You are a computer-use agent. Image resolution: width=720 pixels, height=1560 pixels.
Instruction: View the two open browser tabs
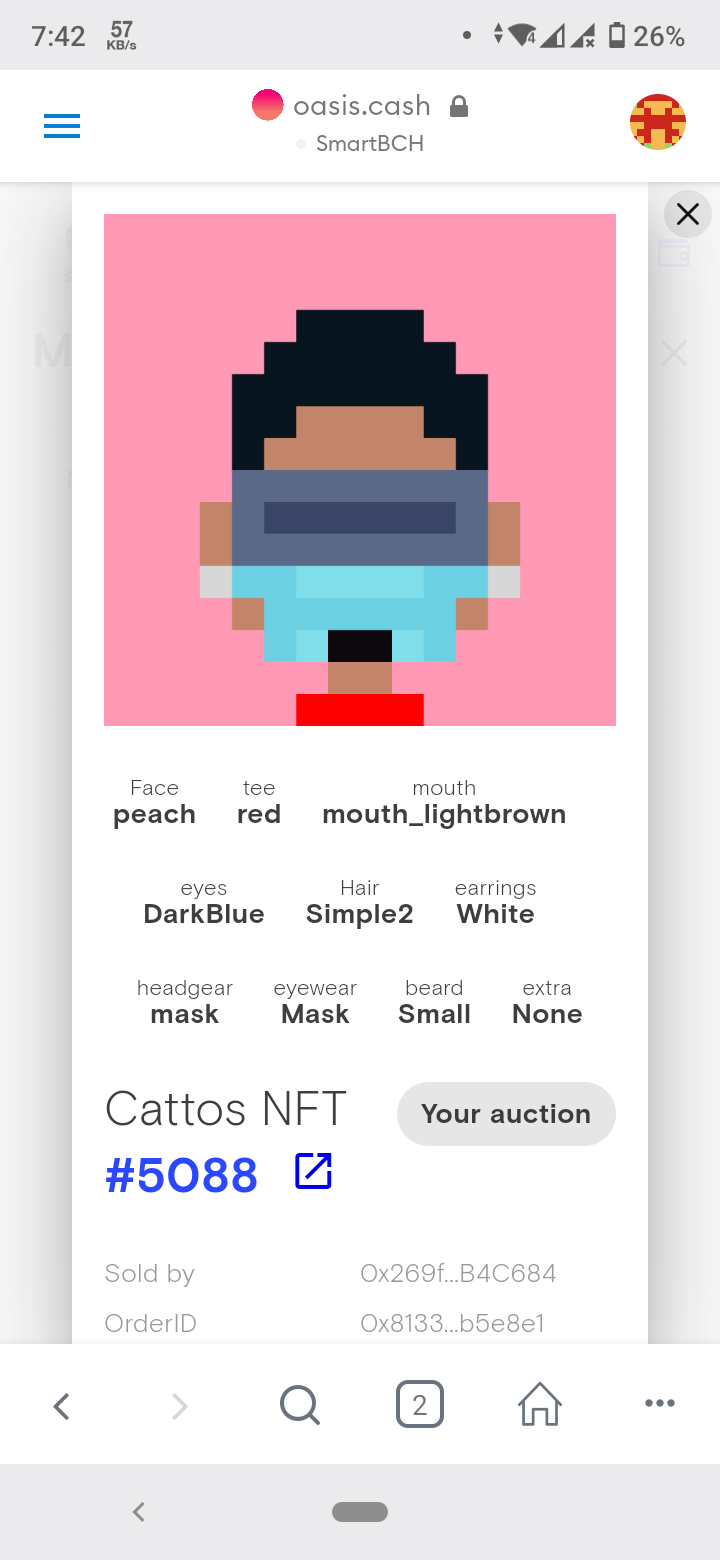tap(420, 1405)
